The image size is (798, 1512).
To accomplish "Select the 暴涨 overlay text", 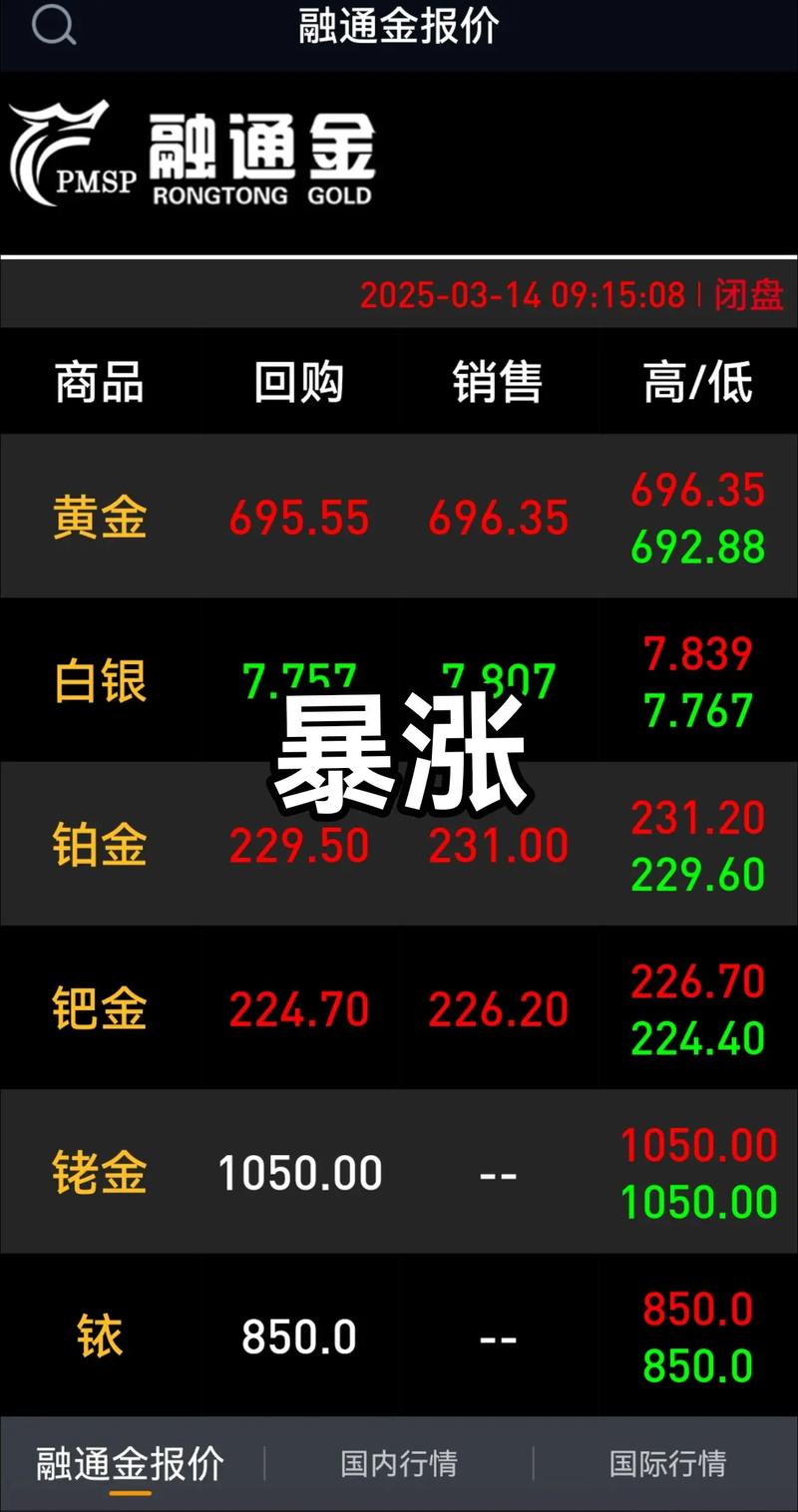I will (404, 753).
